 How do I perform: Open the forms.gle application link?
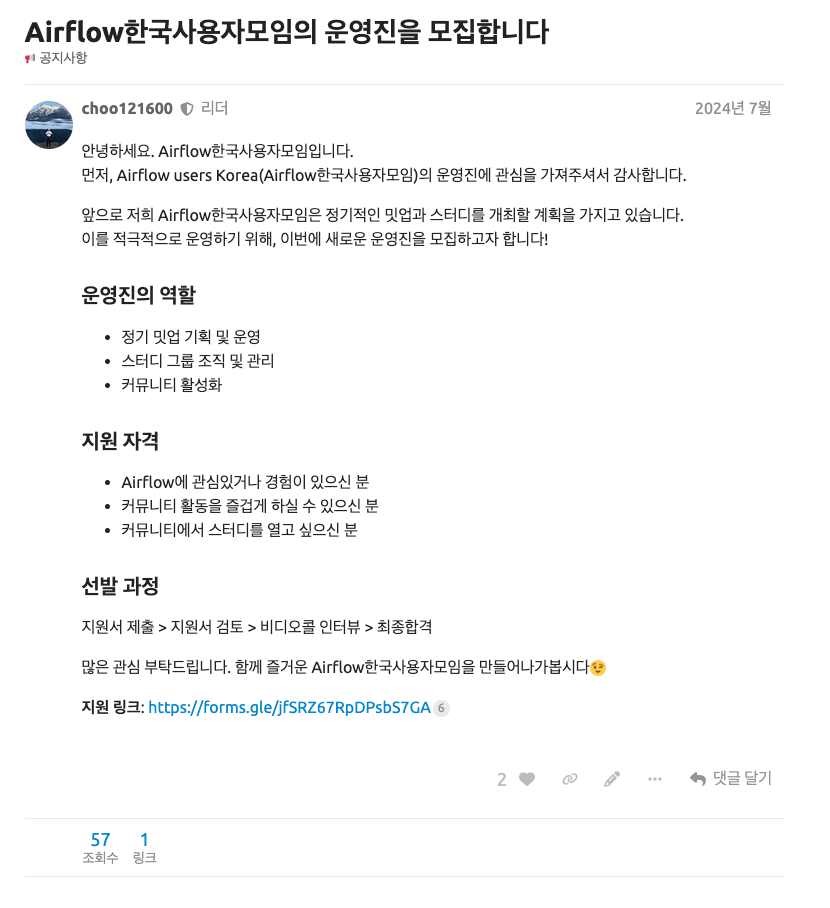pyautogui.click(x=289, y=708)
